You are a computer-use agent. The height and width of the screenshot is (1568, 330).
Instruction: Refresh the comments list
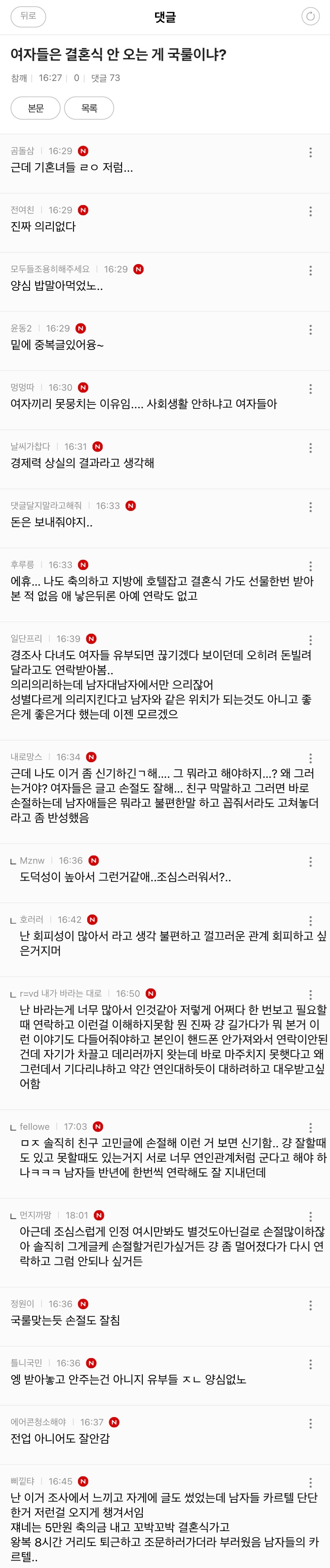(311, 16)
